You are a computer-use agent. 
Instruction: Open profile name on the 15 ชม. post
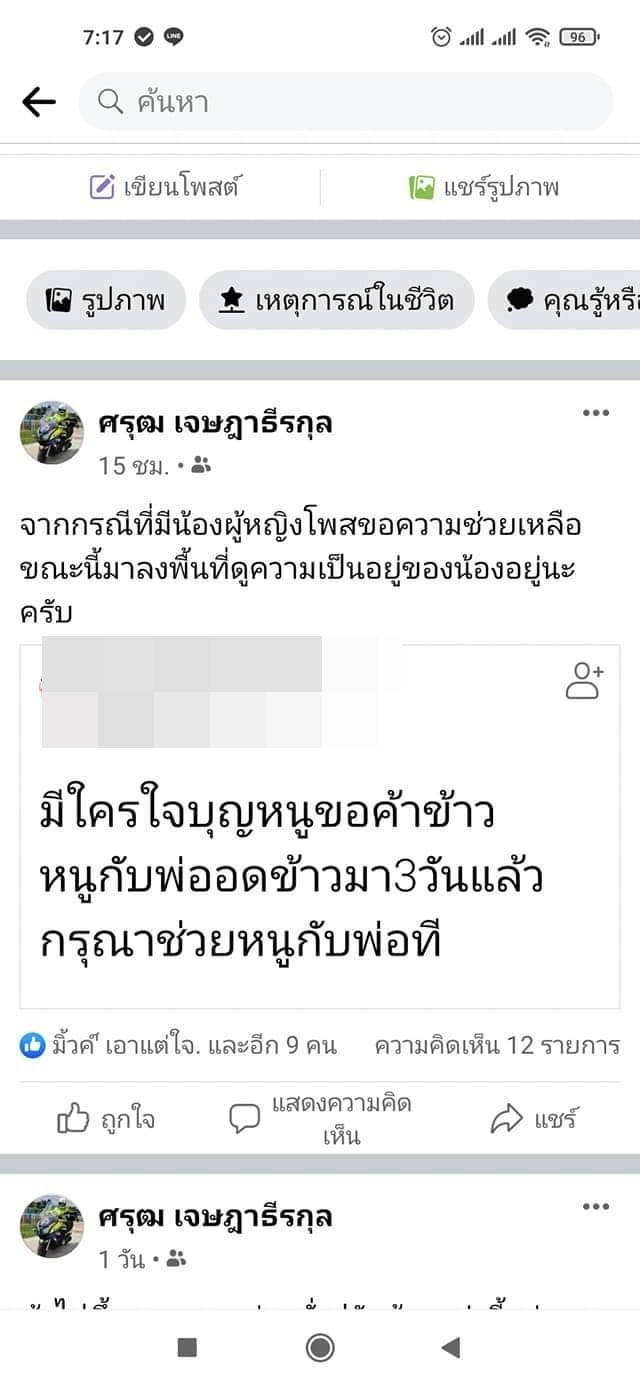click(x=215, y=424)
